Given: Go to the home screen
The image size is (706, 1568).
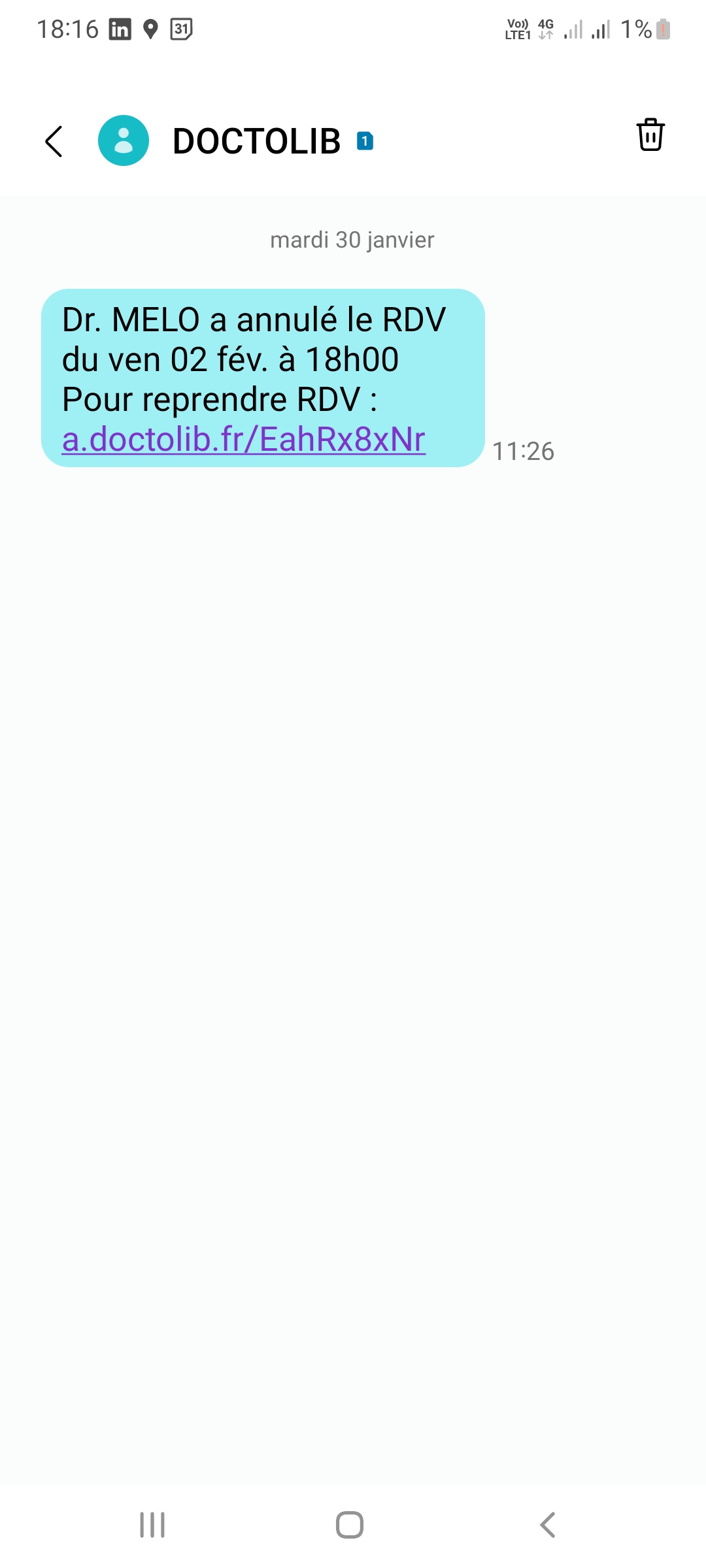Looking at the screenshot, I should click(350, 1525).
